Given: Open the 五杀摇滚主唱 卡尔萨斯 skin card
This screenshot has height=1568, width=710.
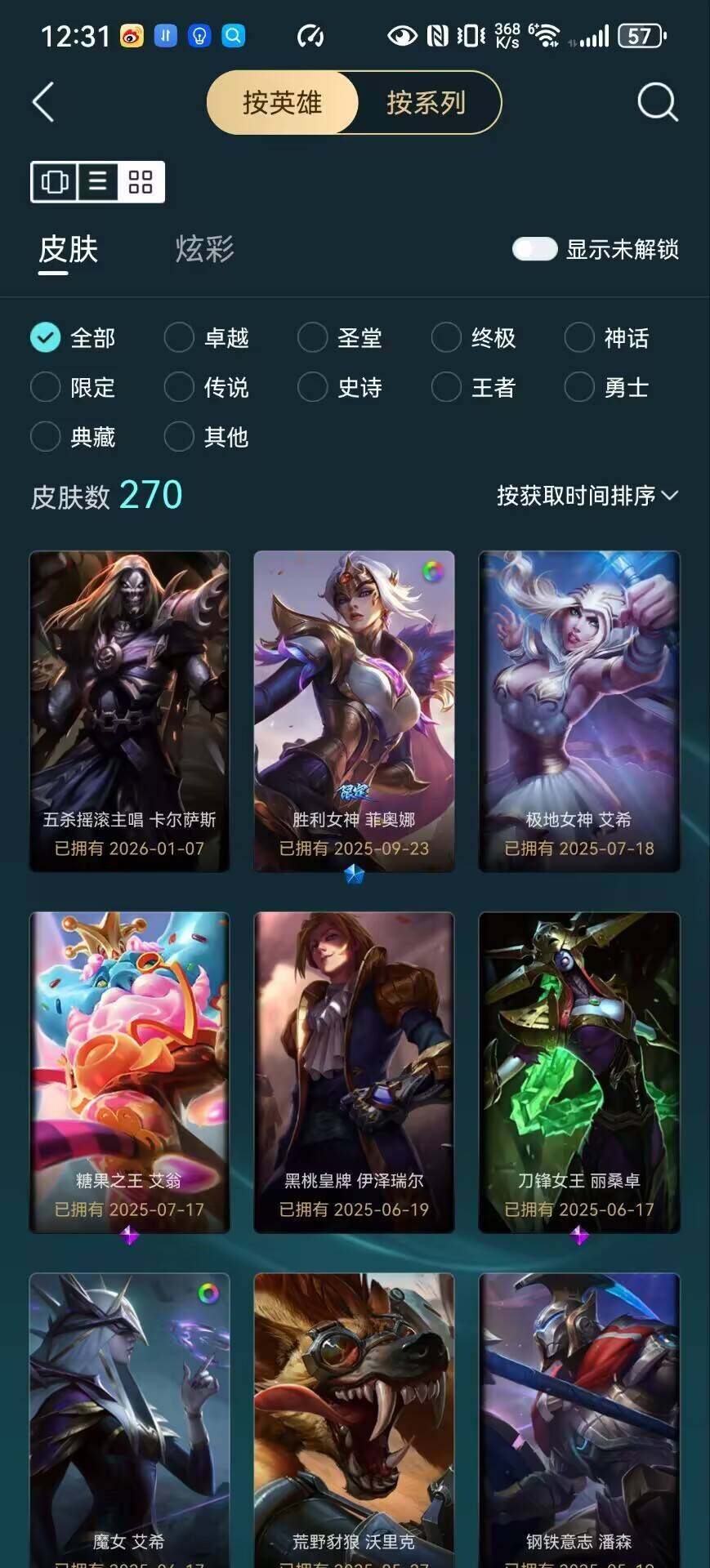Looking at the screenshot, I should pyautogui.click(x=130, y=710).
